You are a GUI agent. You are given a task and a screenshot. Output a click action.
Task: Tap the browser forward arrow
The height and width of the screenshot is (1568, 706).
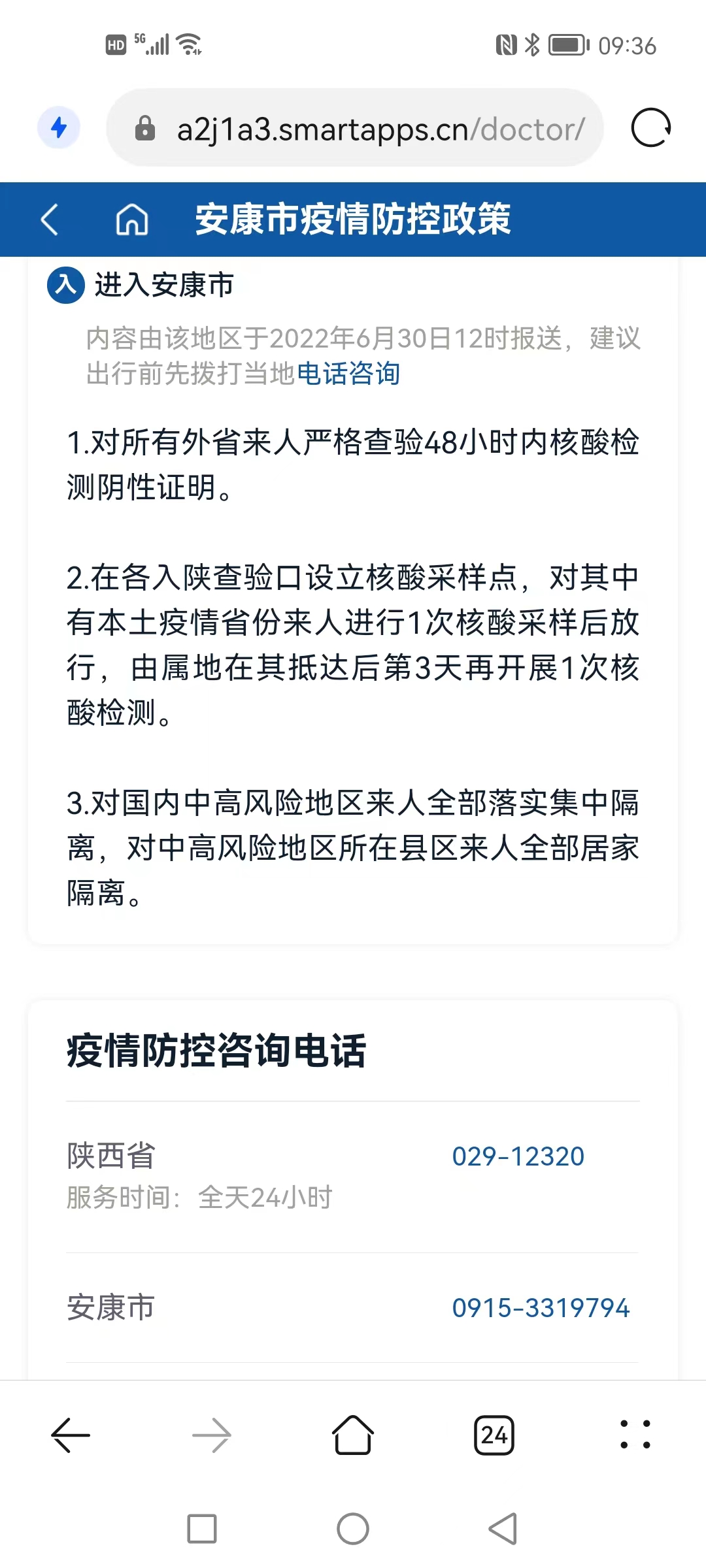(x=212, y=1435)
